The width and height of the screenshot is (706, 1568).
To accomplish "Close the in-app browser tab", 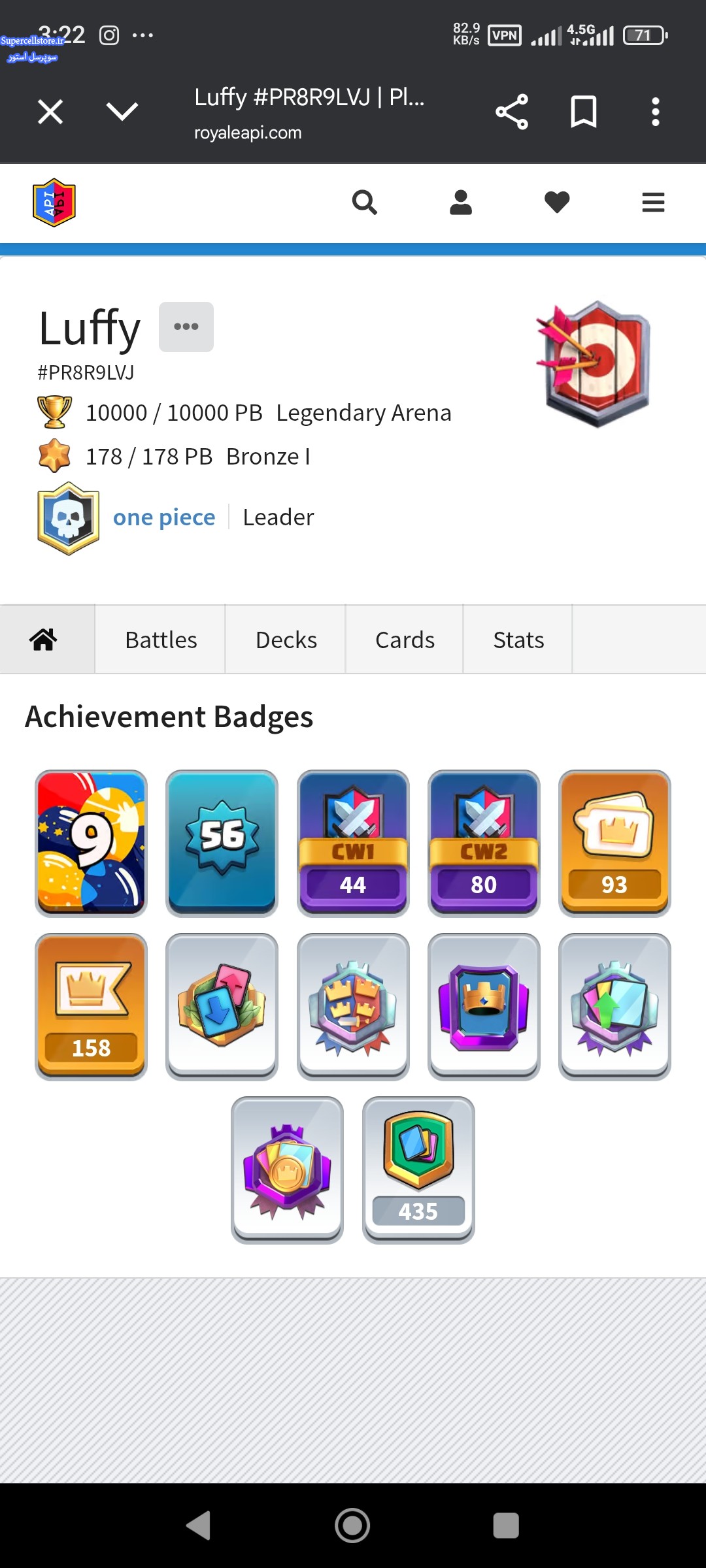I will (50, 112).
